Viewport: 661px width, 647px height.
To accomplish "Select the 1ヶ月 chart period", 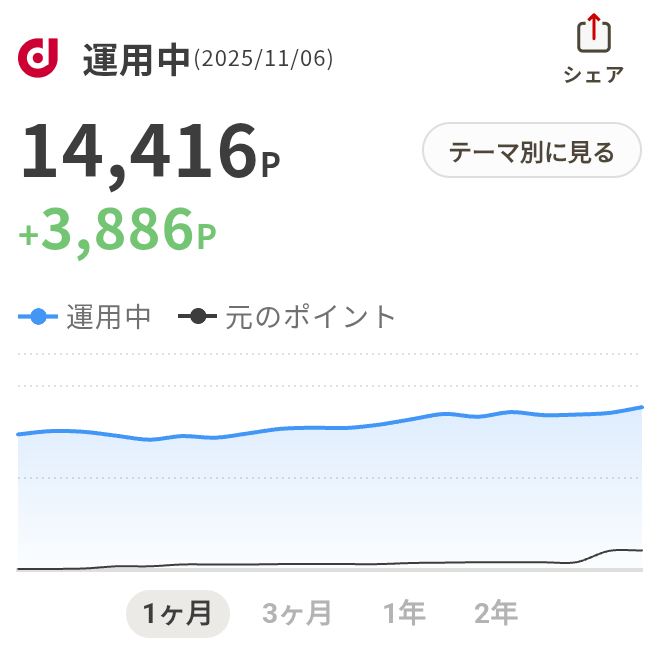I will point(177,613).
